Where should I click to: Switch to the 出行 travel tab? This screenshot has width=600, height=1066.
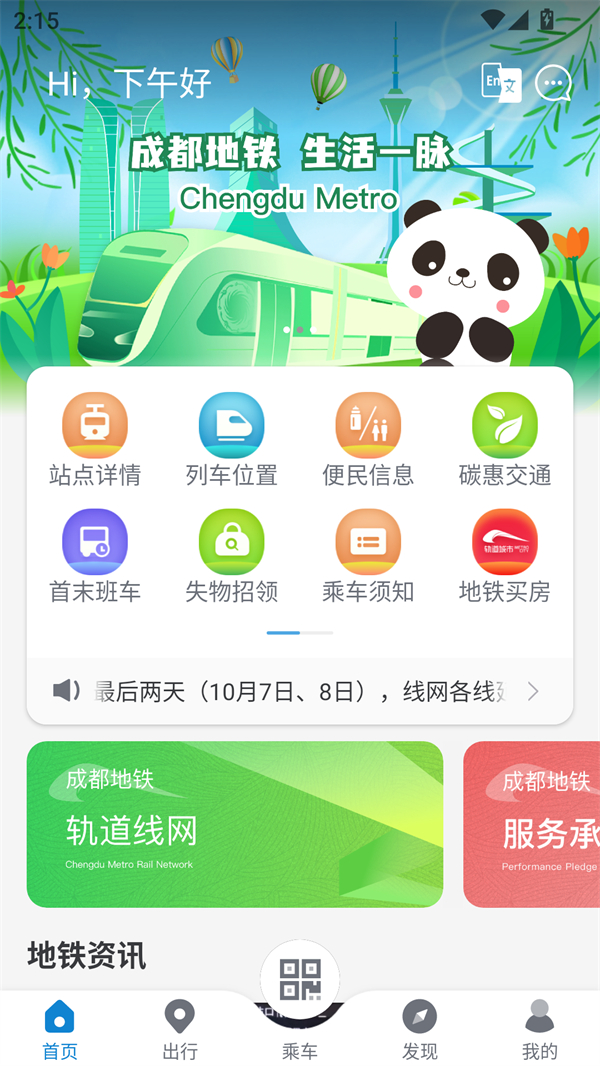click(x=180, y=1030)
